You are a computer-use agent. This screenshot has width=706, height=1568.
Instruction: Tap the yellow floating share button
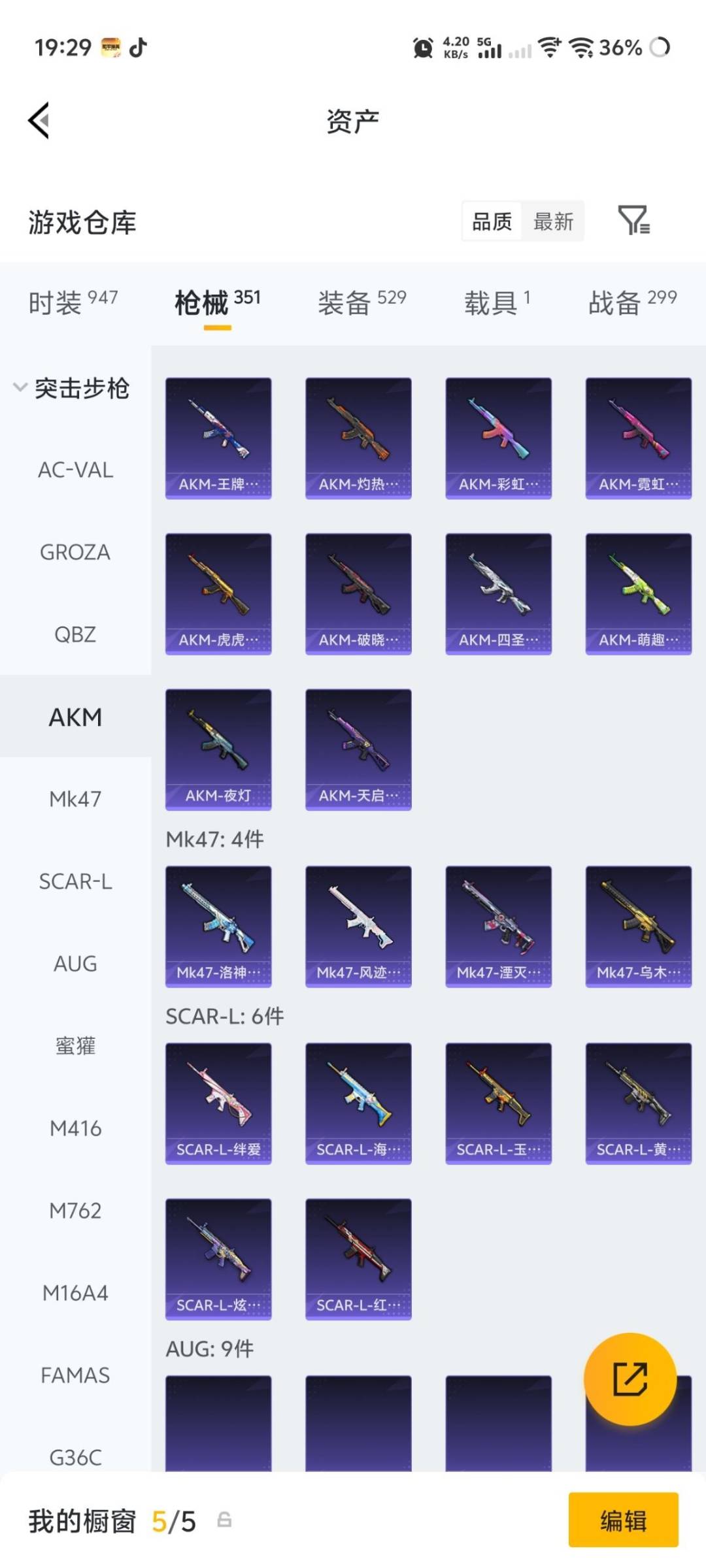point(630,1379)
